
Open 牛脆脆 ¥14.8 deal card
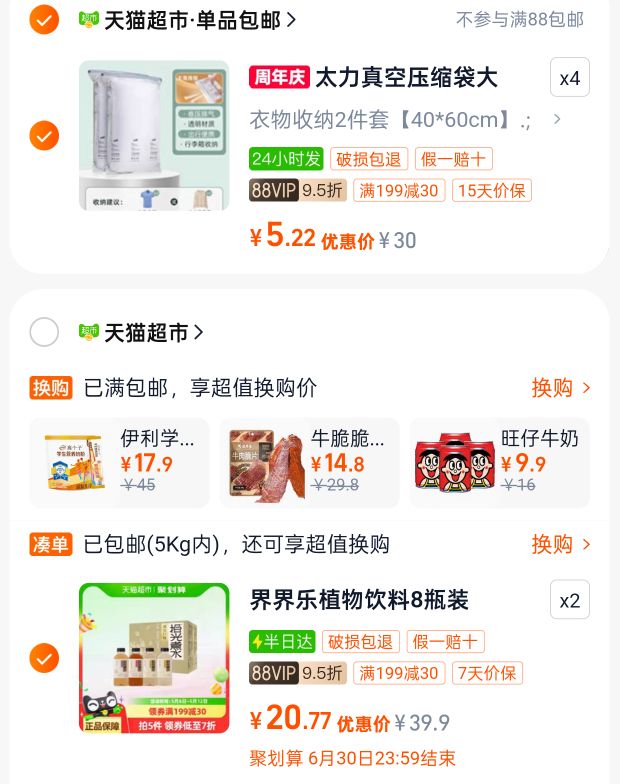tap(309, 462)
